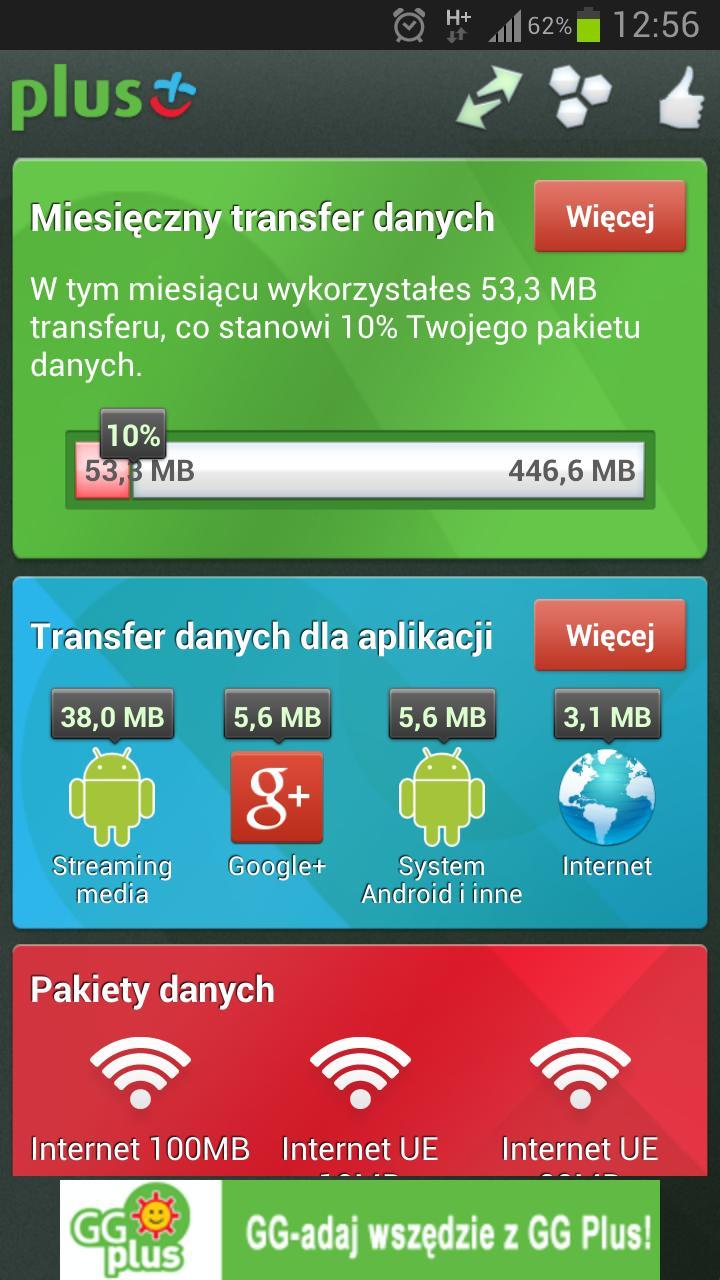720x1280 pixels.
Task: Click the 3,1 MB Internet usage badge
Action: tap(605, 714)
